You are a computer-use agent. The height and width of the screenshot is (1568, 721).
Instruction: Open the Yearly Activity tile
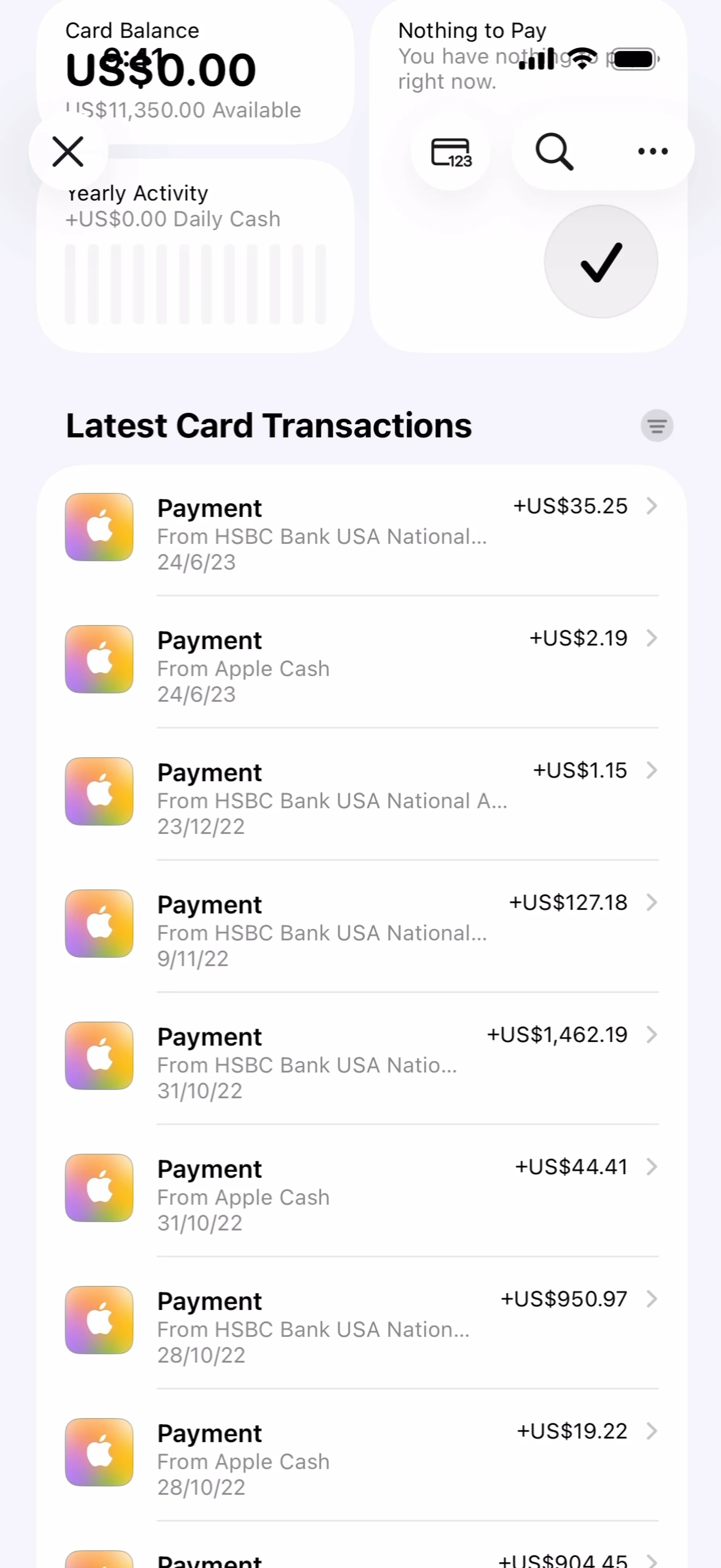(195, 268)
